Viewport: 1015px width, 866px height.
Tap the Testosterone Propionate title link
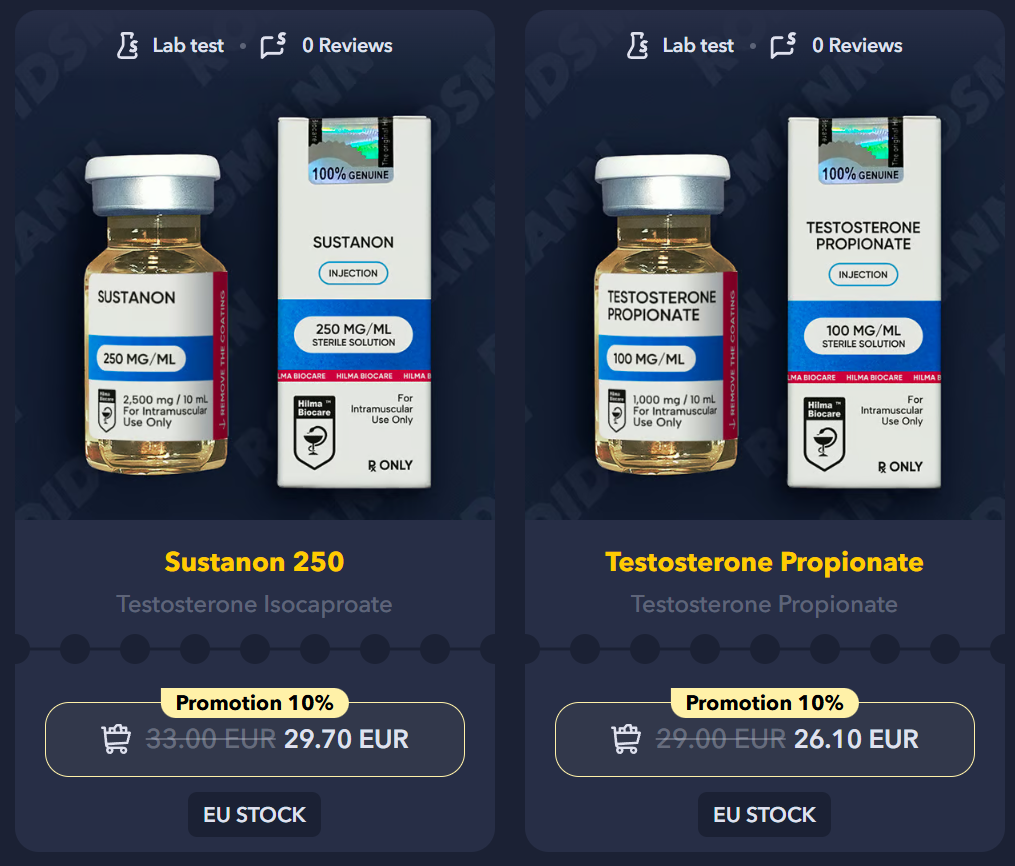coord(764,562)
